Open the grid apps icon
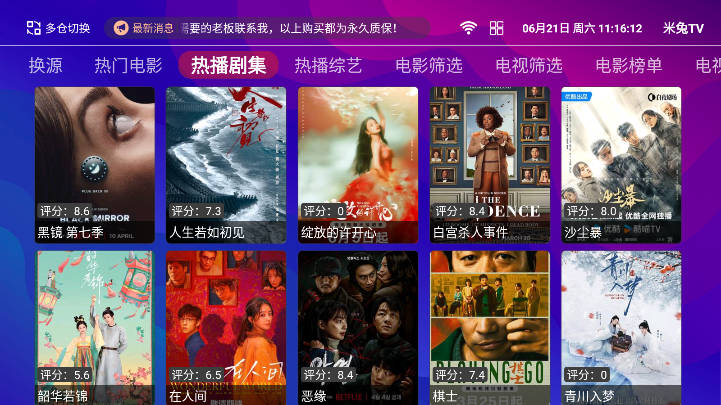 click(x=496, y=28)
